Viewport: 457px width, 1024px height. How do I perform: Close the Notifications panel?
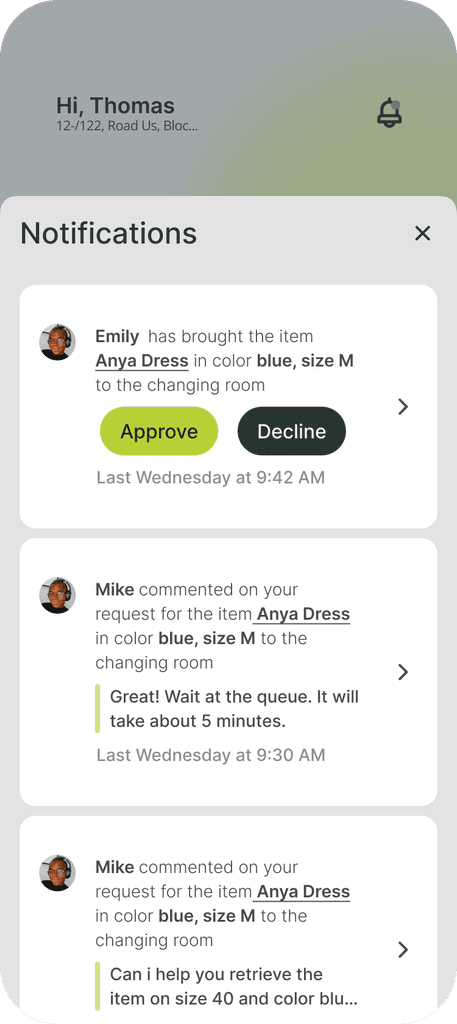click(423, 233)
